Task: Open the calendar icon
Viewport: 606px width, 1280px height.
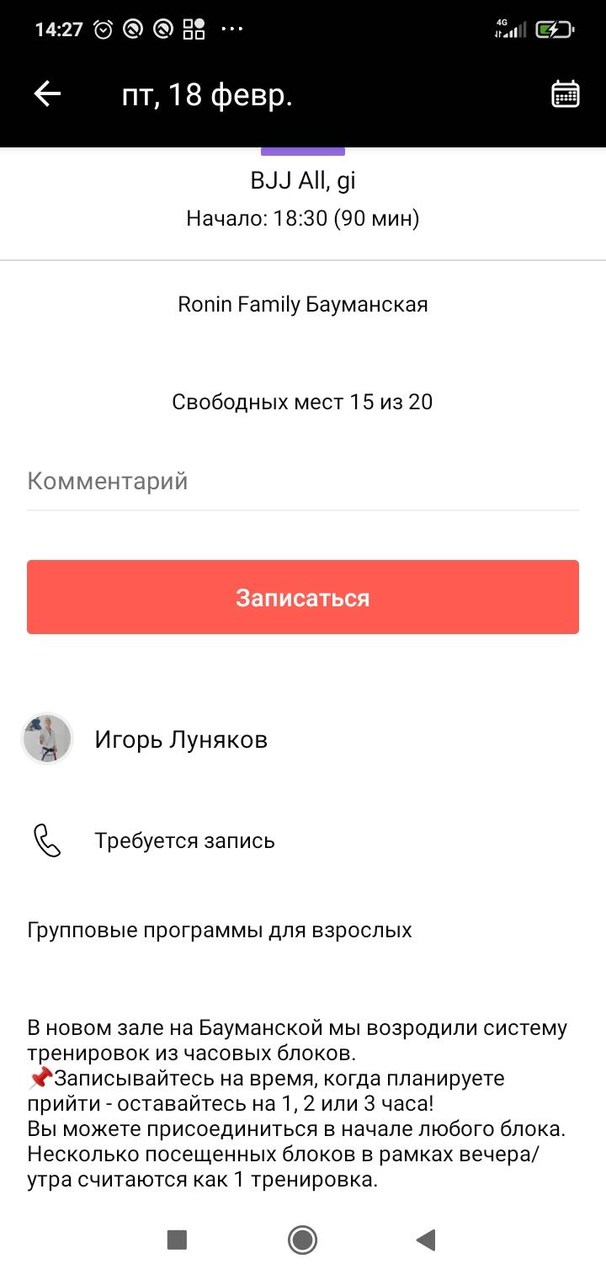Action: 565,94
